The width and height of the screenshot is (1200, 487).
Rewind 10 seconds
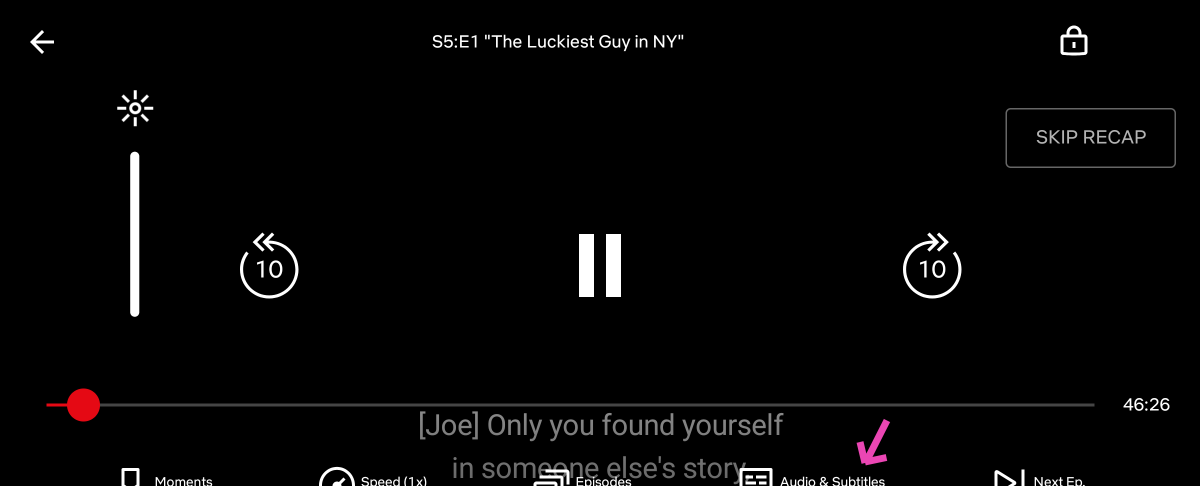click(x=269, y=266)
